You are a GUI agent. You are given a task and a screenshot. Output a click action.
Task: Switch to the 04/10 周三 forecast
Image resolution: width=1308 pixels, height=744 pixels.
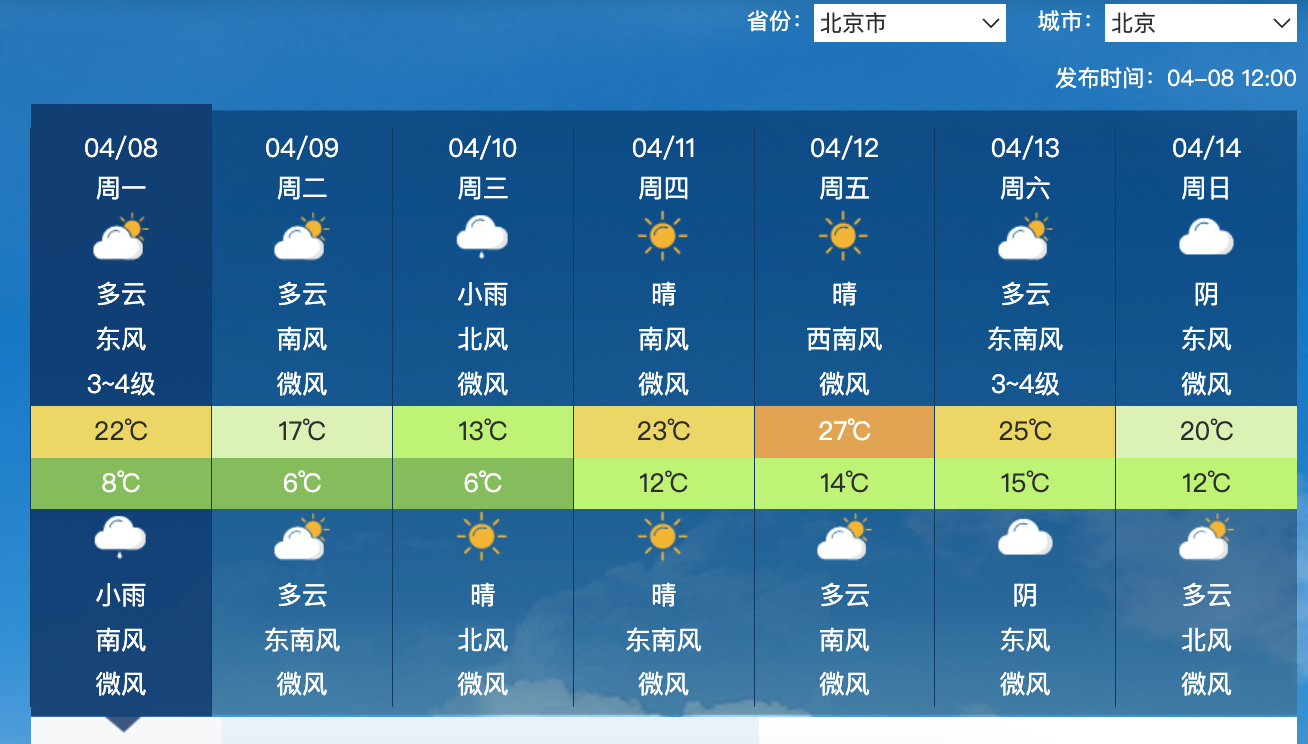pyautogui.click(x=483, y=167)
